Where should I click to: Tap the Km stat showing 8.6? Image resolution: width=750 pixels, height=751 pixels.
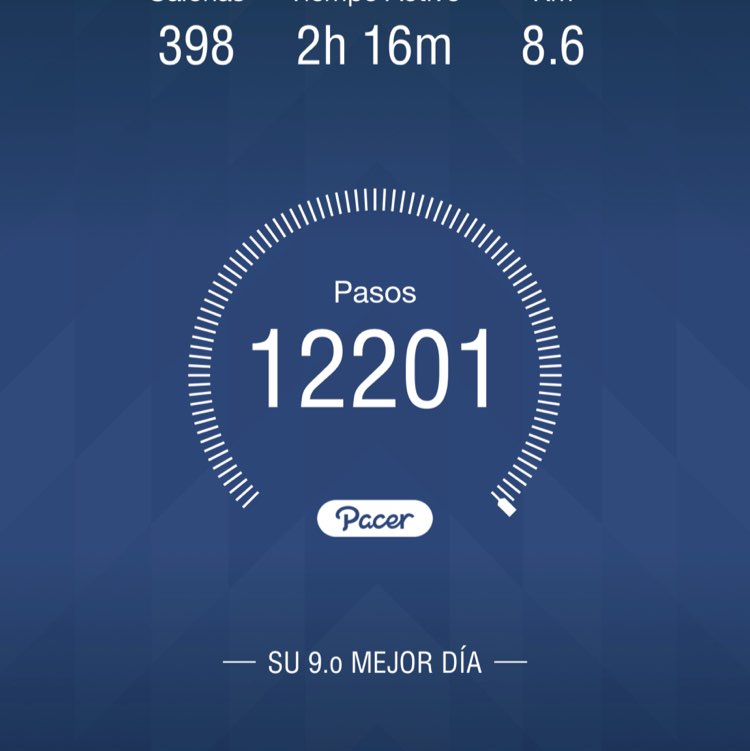(x=555, y=44)
